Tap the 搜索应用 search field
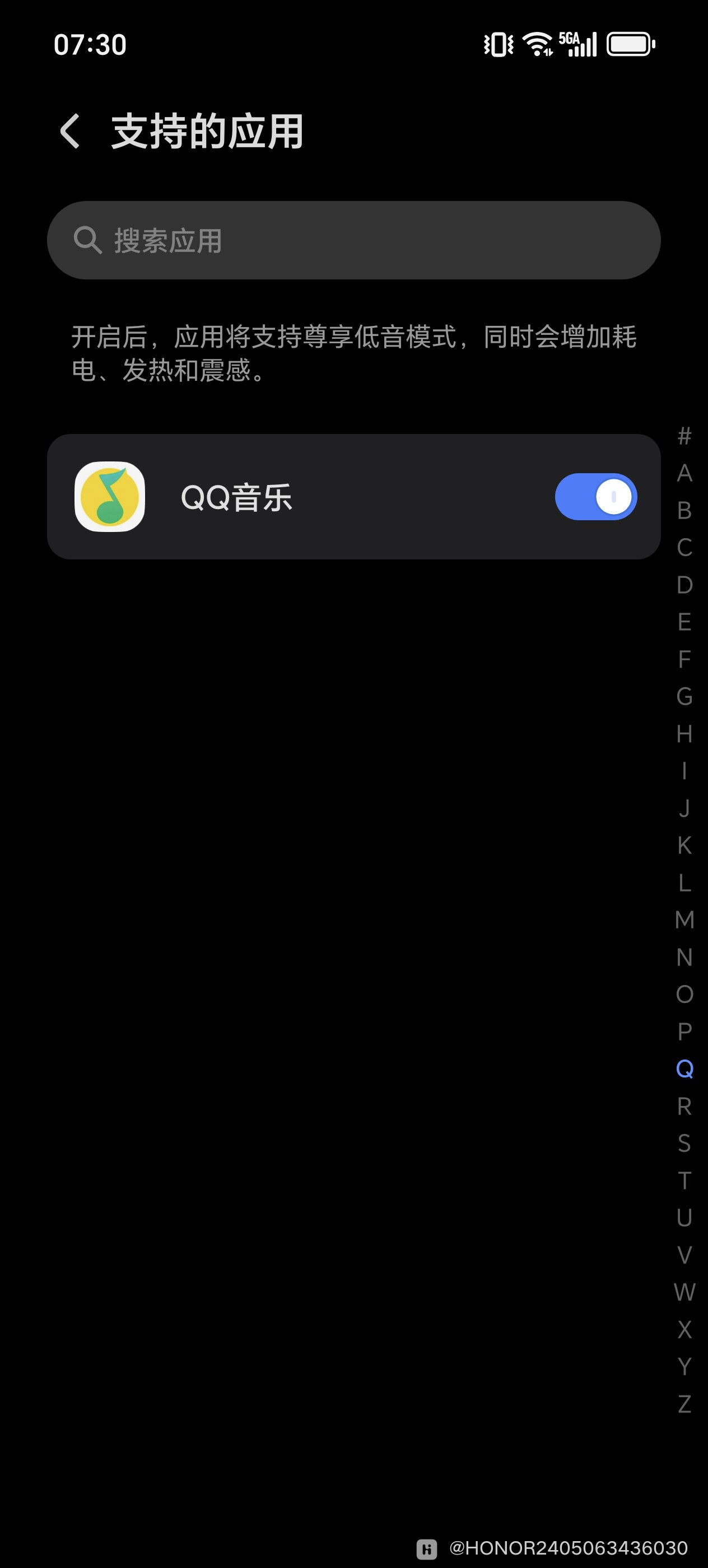 click(353, 240)
